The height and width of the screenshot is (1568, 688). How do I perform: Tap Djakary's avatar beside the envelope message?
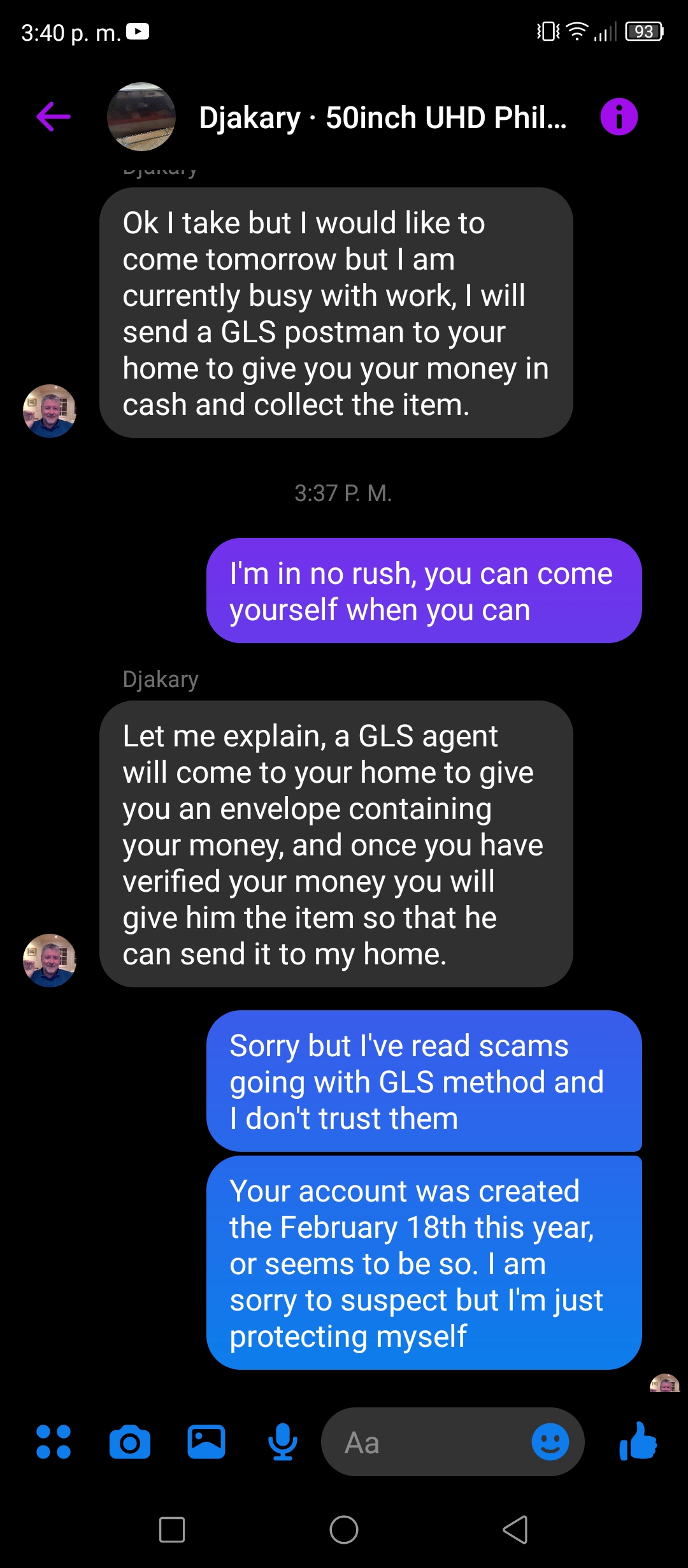50,961
